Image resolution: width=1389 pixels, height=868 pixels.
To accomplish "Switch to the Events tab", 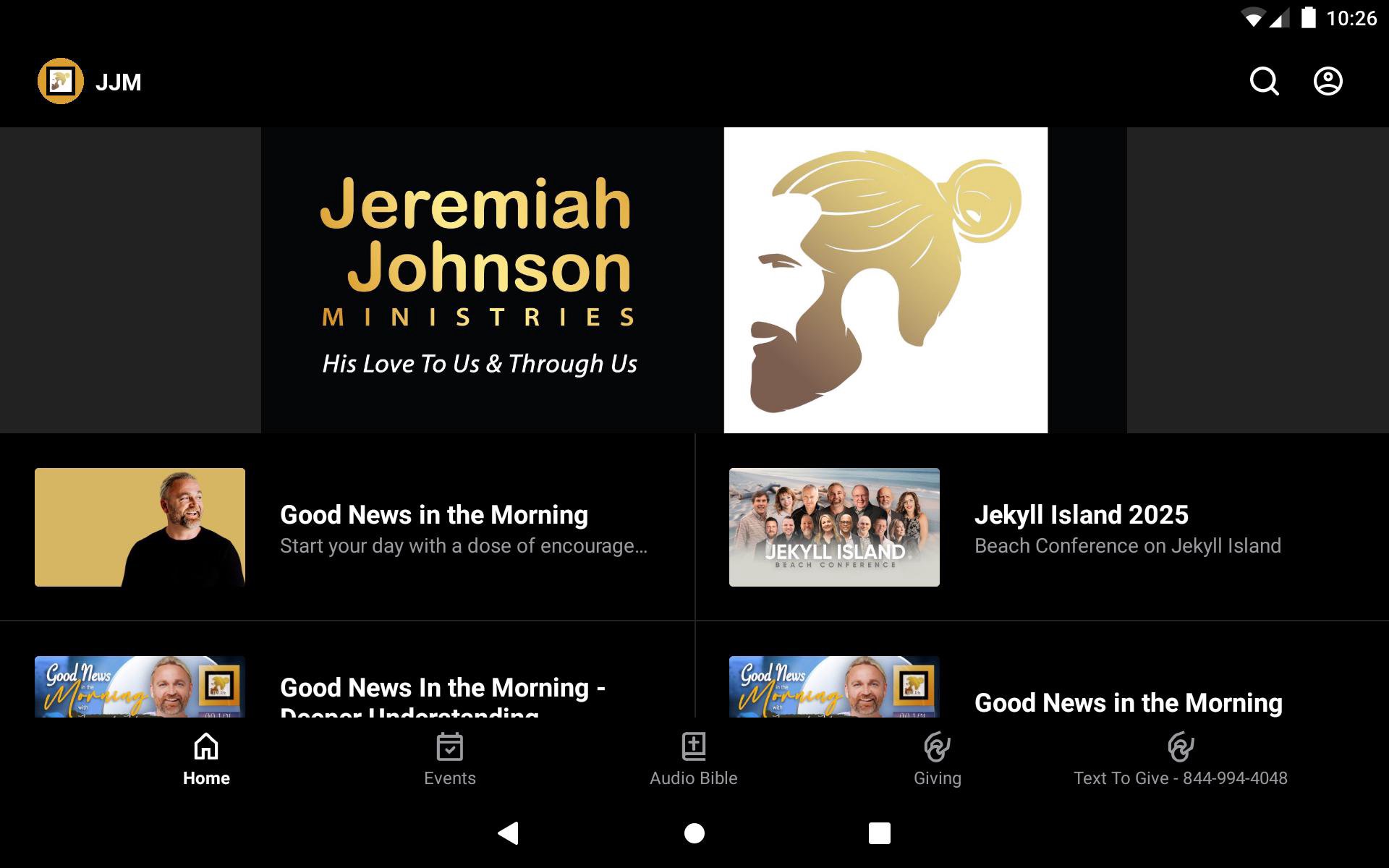I will point(450,759).
